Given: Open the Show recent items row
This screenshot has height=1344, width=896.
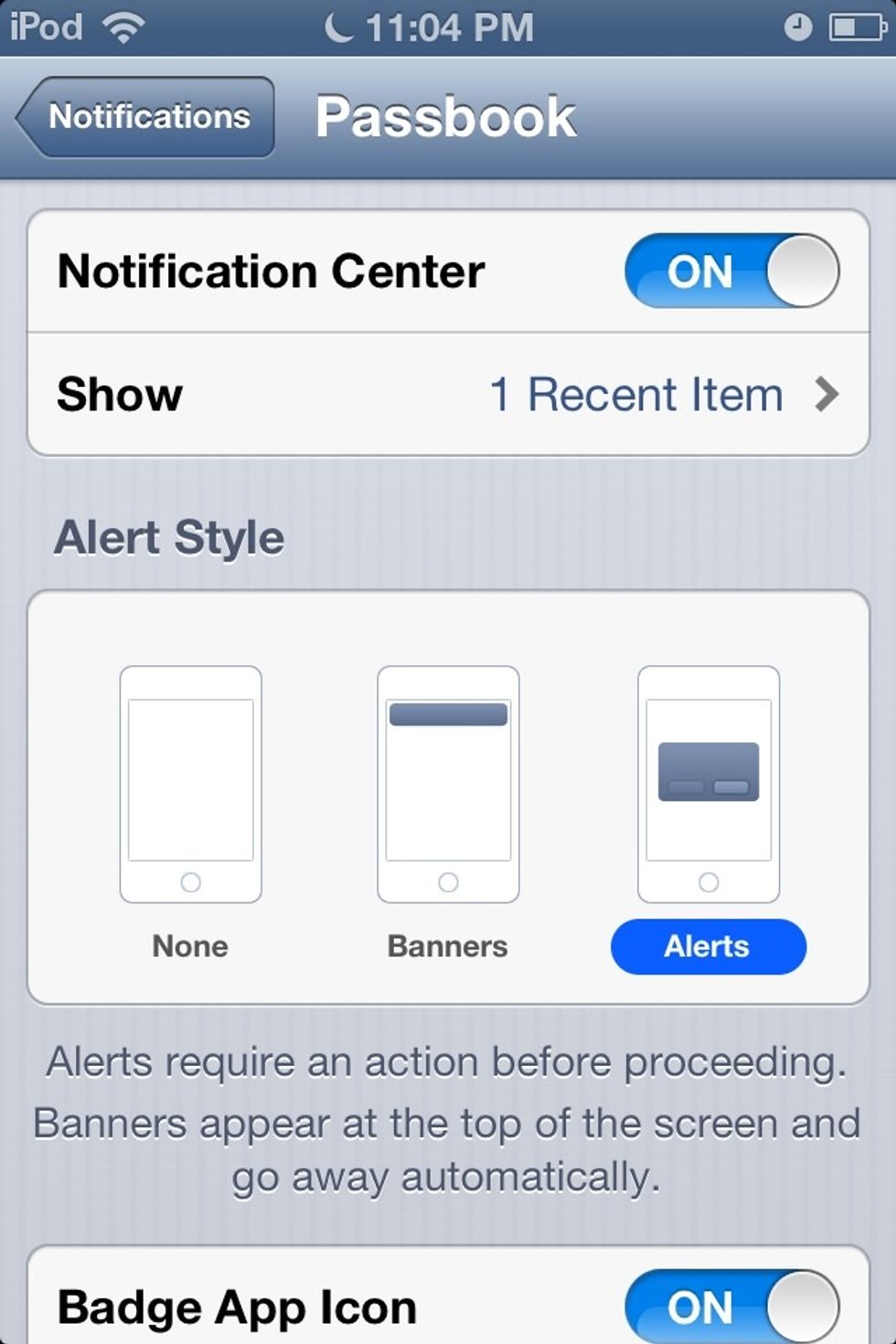Looking at the screenshot, I should (448, 395).
